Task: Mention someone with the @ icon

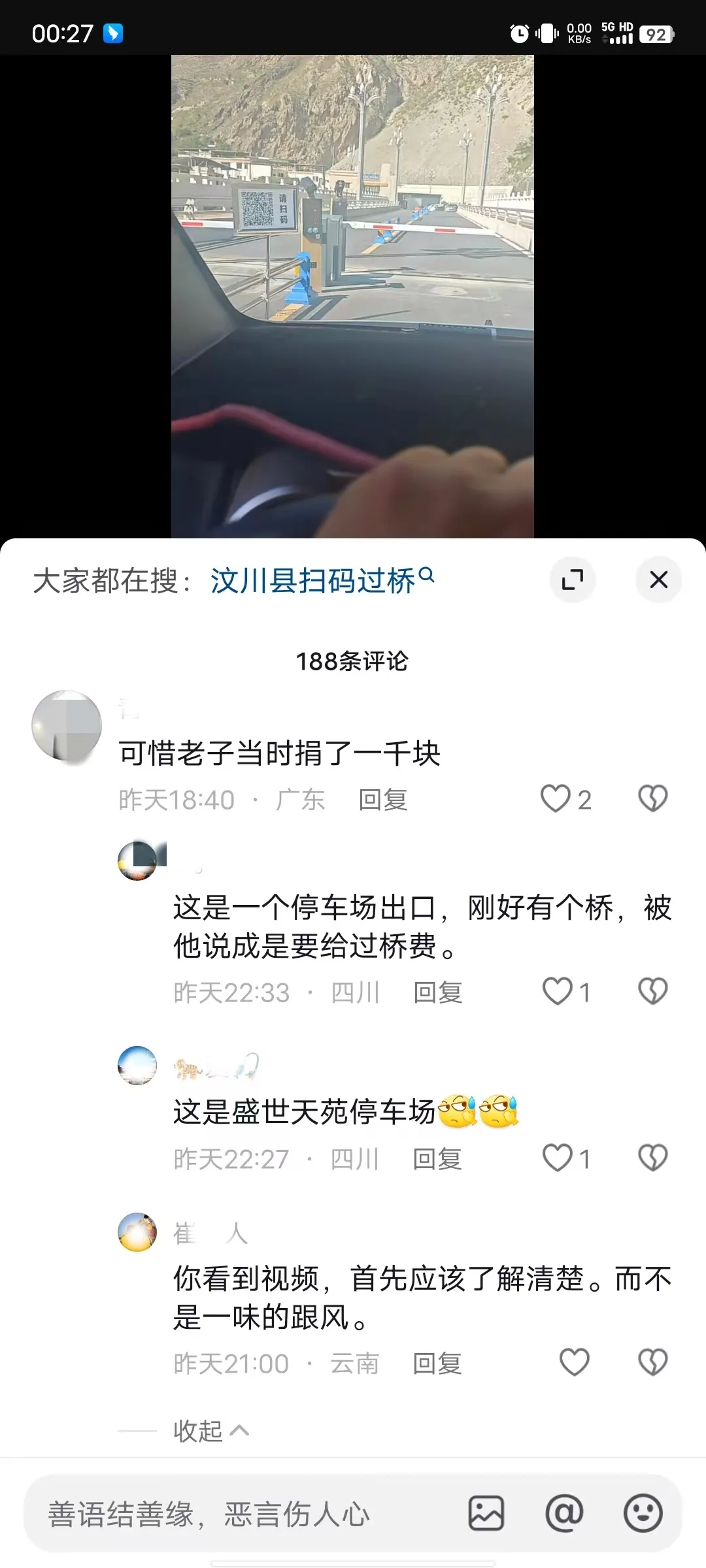Action: point(564,1513)
